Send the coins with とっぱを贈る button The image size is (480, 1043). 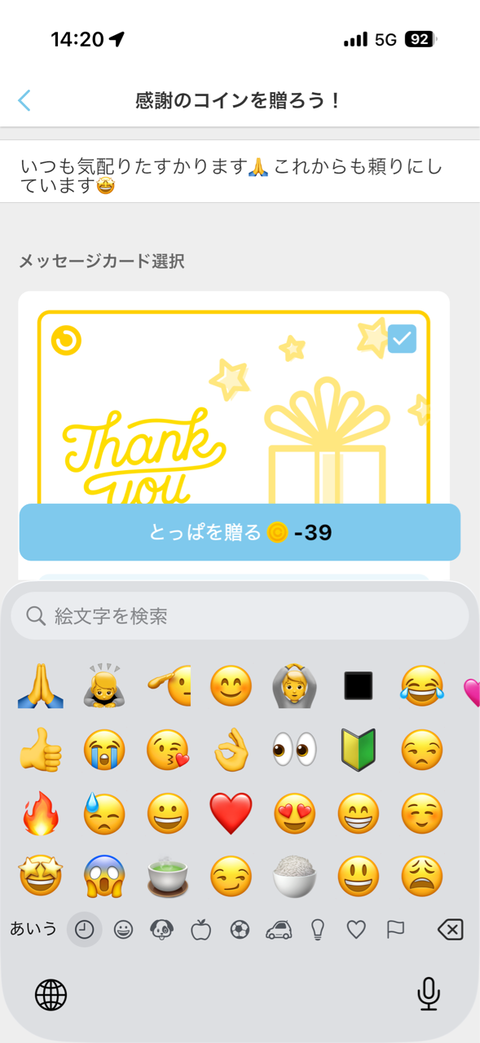(x=240, y=532)
